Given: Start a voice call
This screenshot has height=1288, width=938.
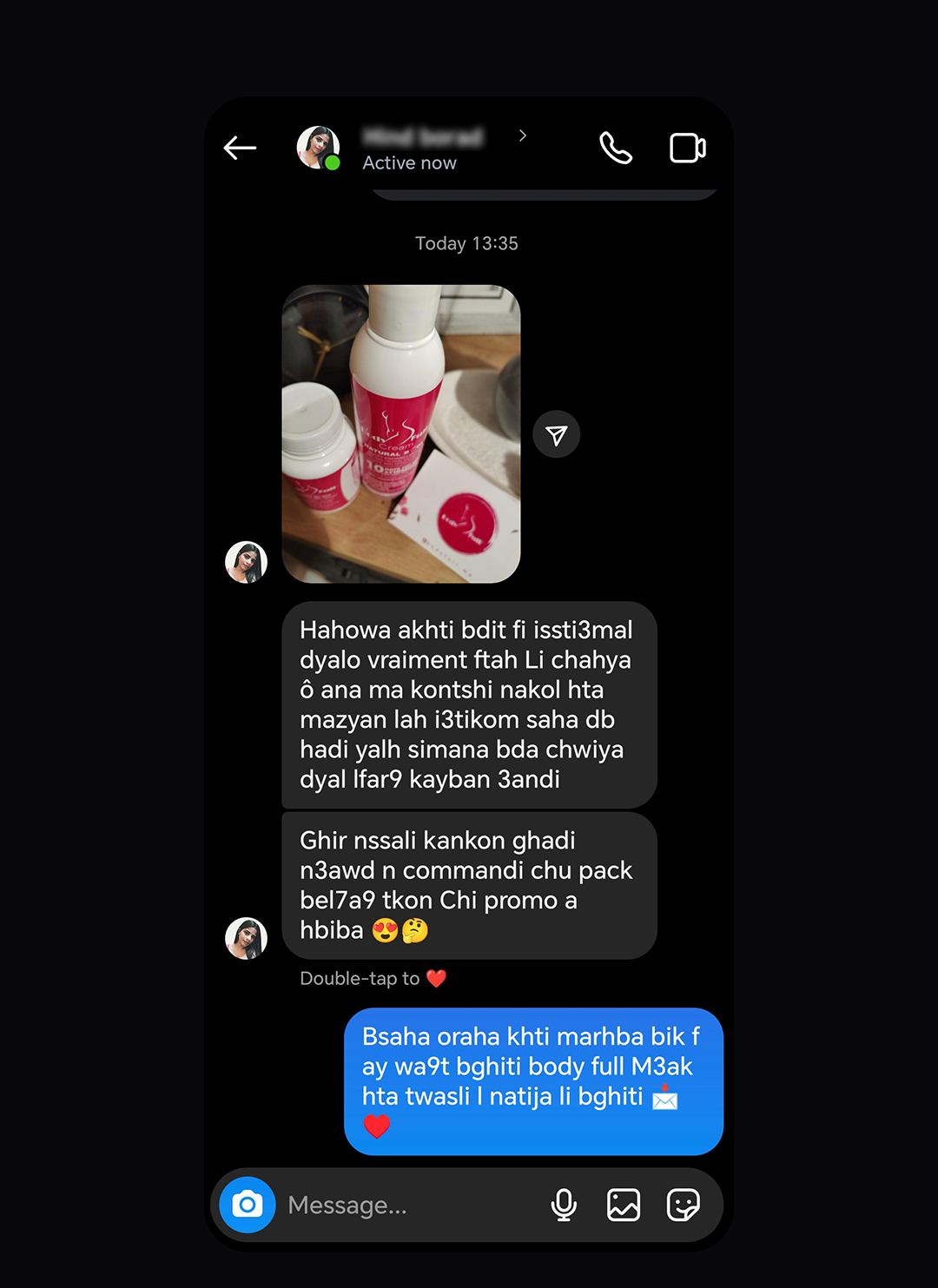Looking at the screenshot, I should (616, 149).
